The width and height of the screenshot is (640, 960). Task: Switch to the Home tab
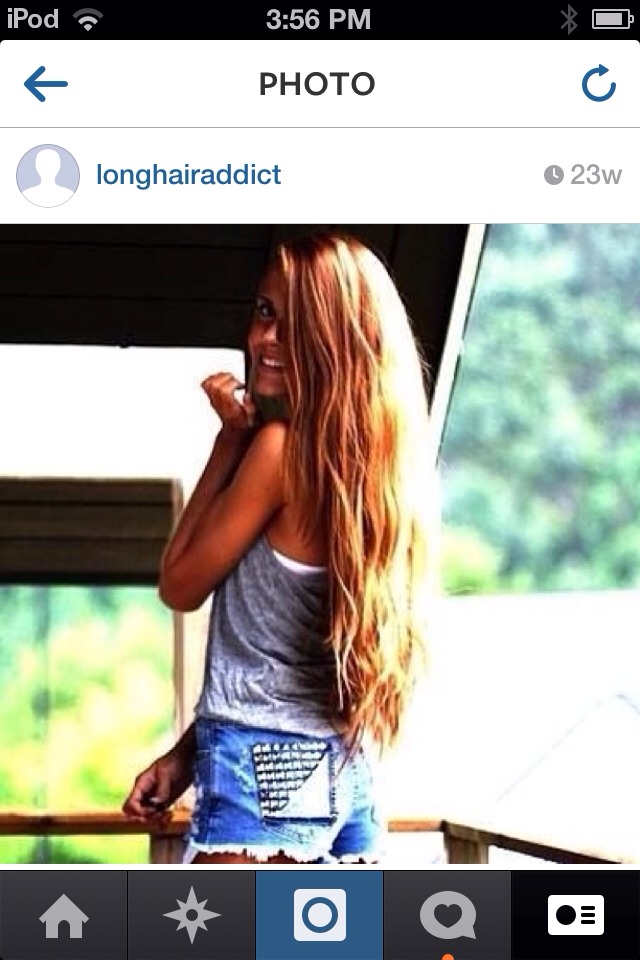click(63, 915)
